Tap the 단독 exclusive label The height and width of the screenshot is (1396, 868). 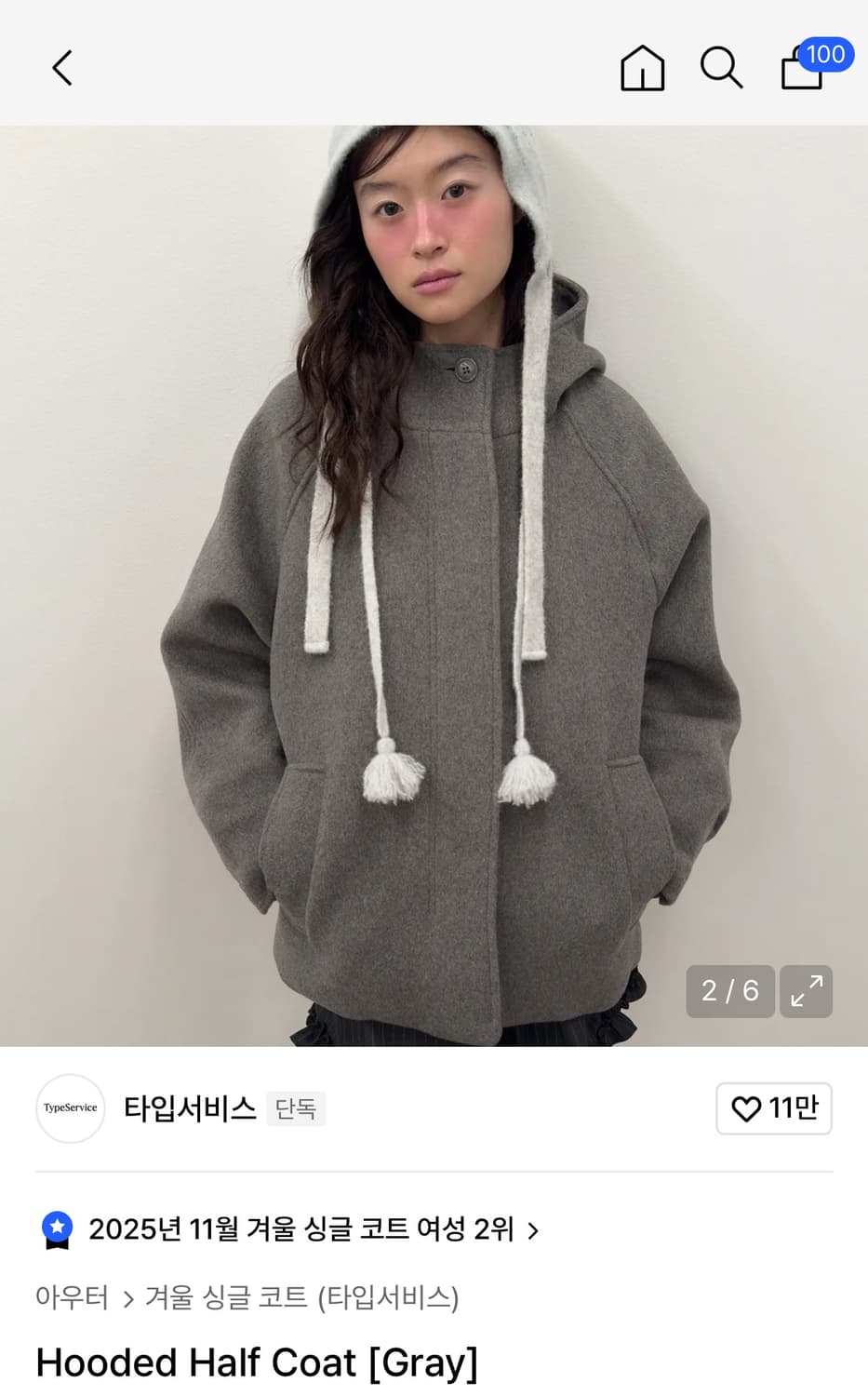[296, 1109]
